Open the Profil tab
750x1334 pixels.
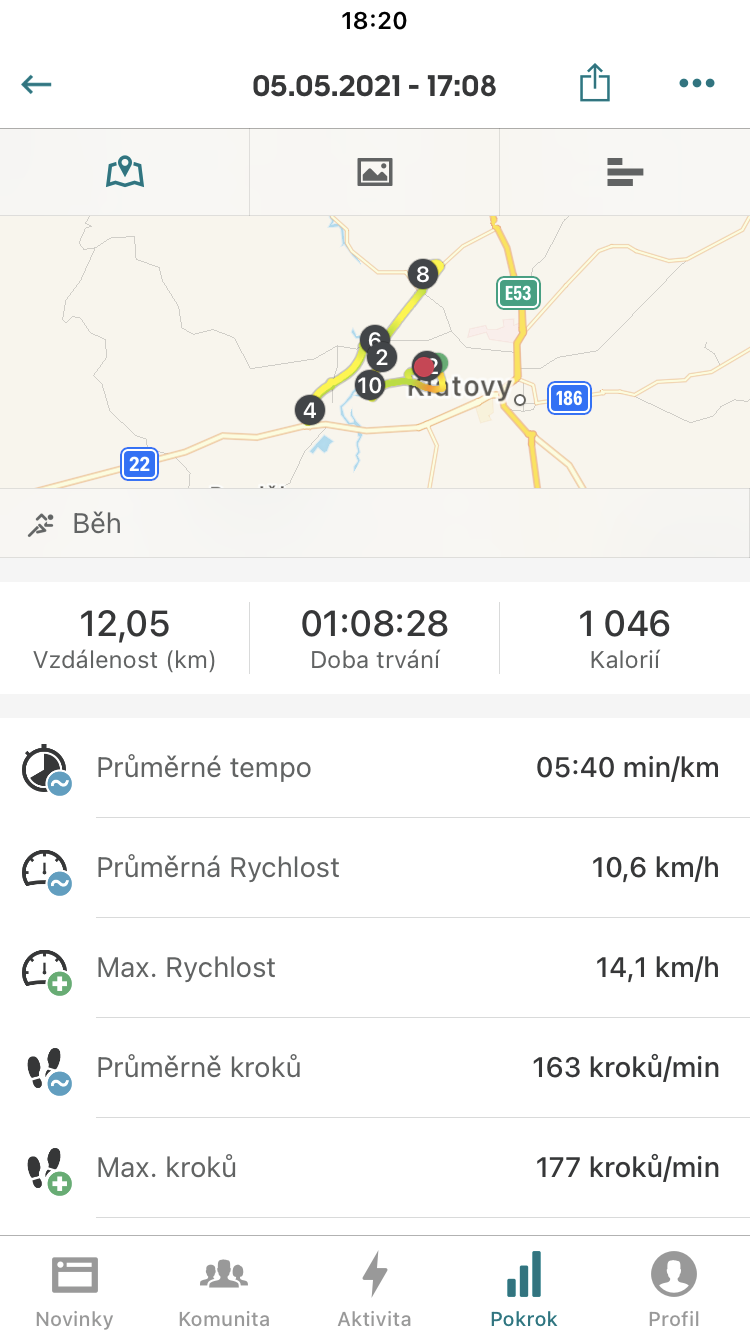(674, 1290)
